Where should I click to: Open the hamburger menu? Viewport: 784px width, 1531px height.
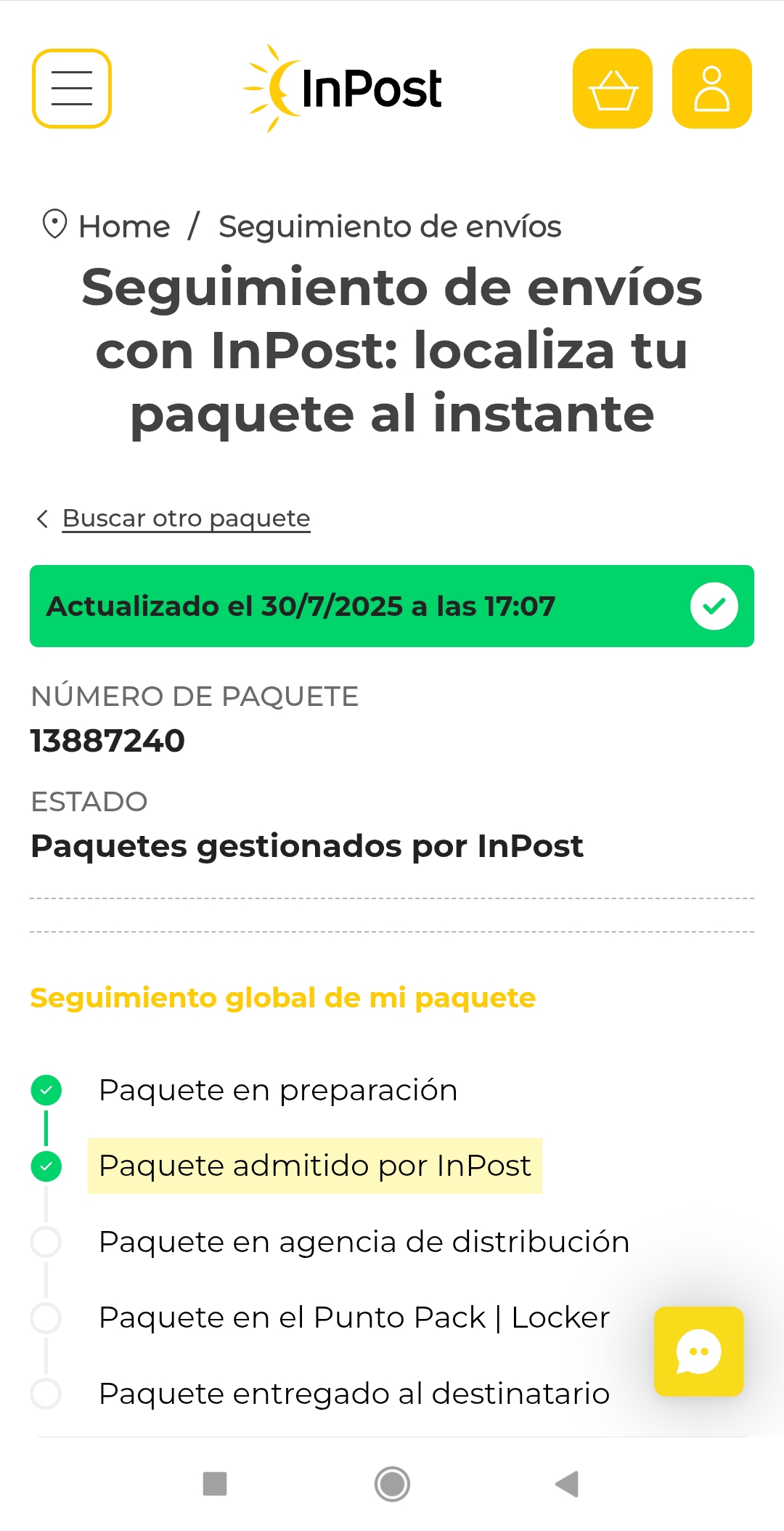pyautogui.click(x=72, y=89)
